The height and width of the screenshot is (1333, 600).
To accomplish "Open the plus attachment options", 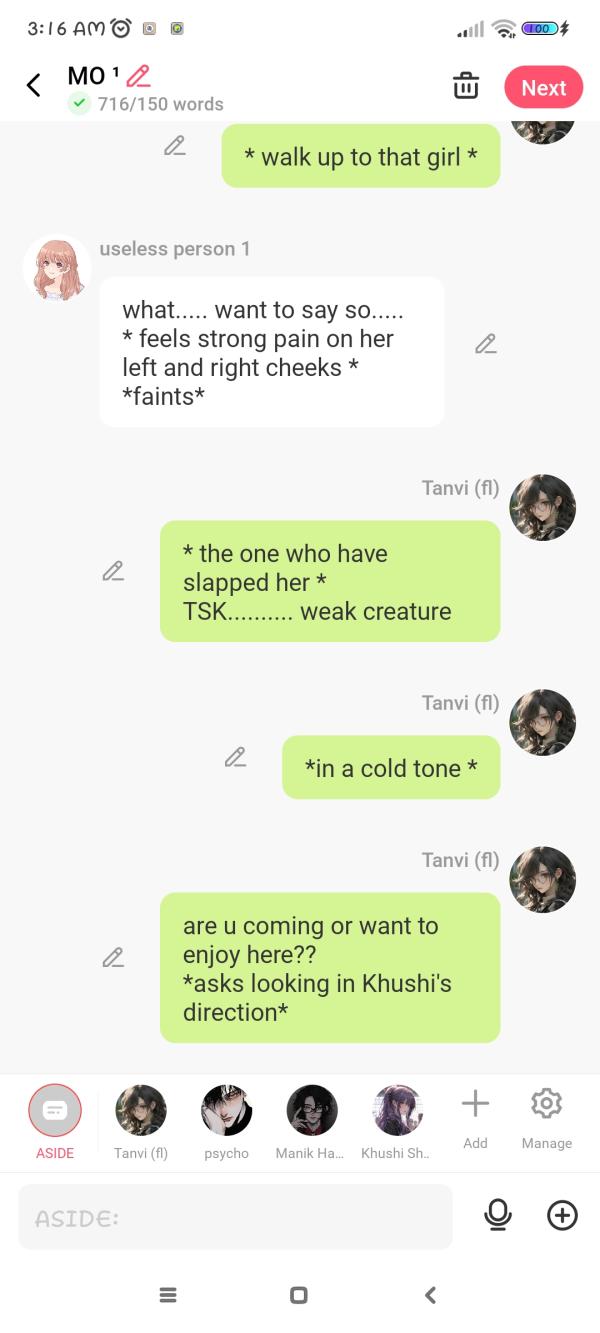I will (x=562, y=1215).
